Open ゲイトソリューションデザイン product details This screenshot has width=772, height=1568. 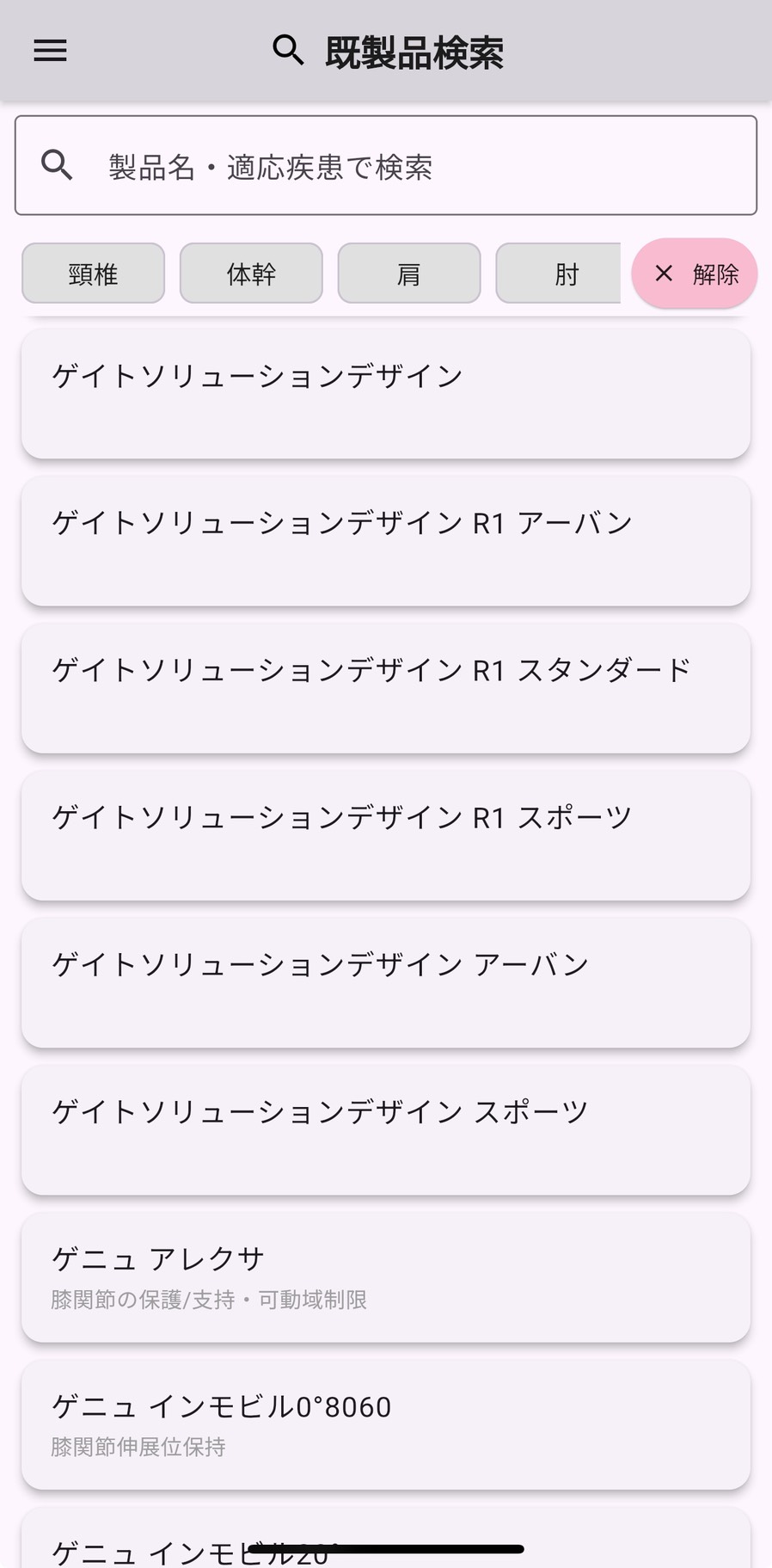pos(385,393)
